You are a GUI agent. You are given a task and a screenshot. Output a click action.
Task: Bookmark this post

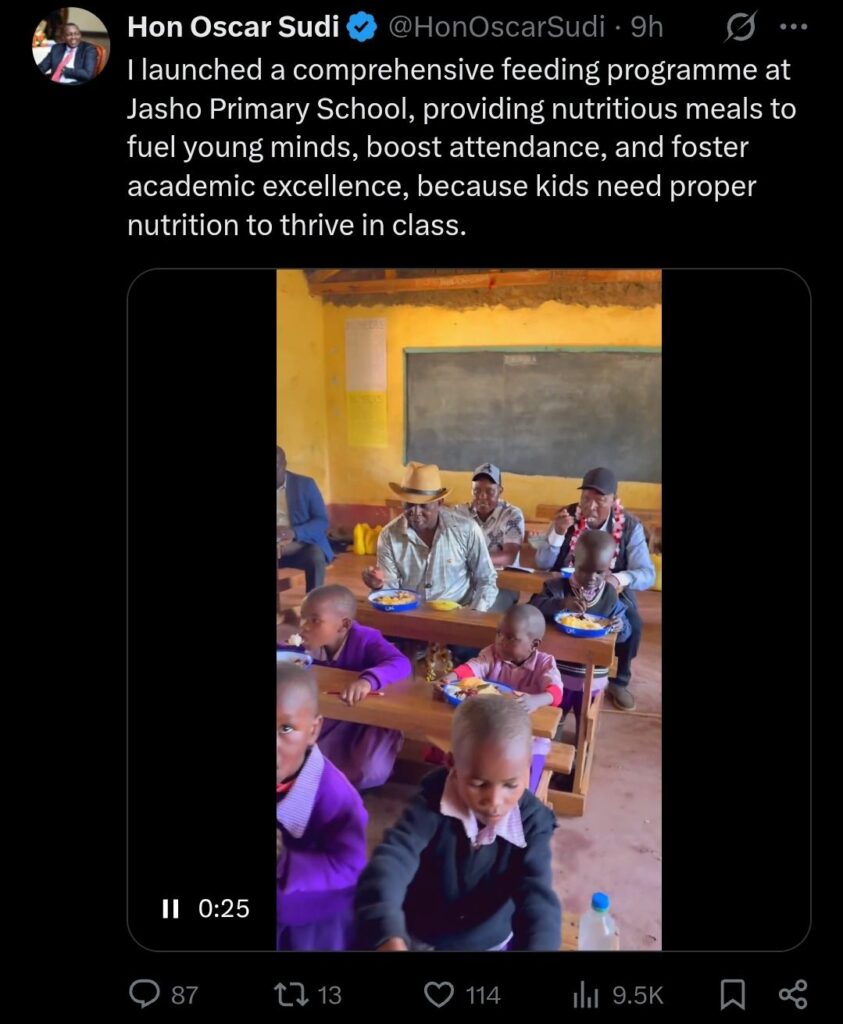click(732, 994)
